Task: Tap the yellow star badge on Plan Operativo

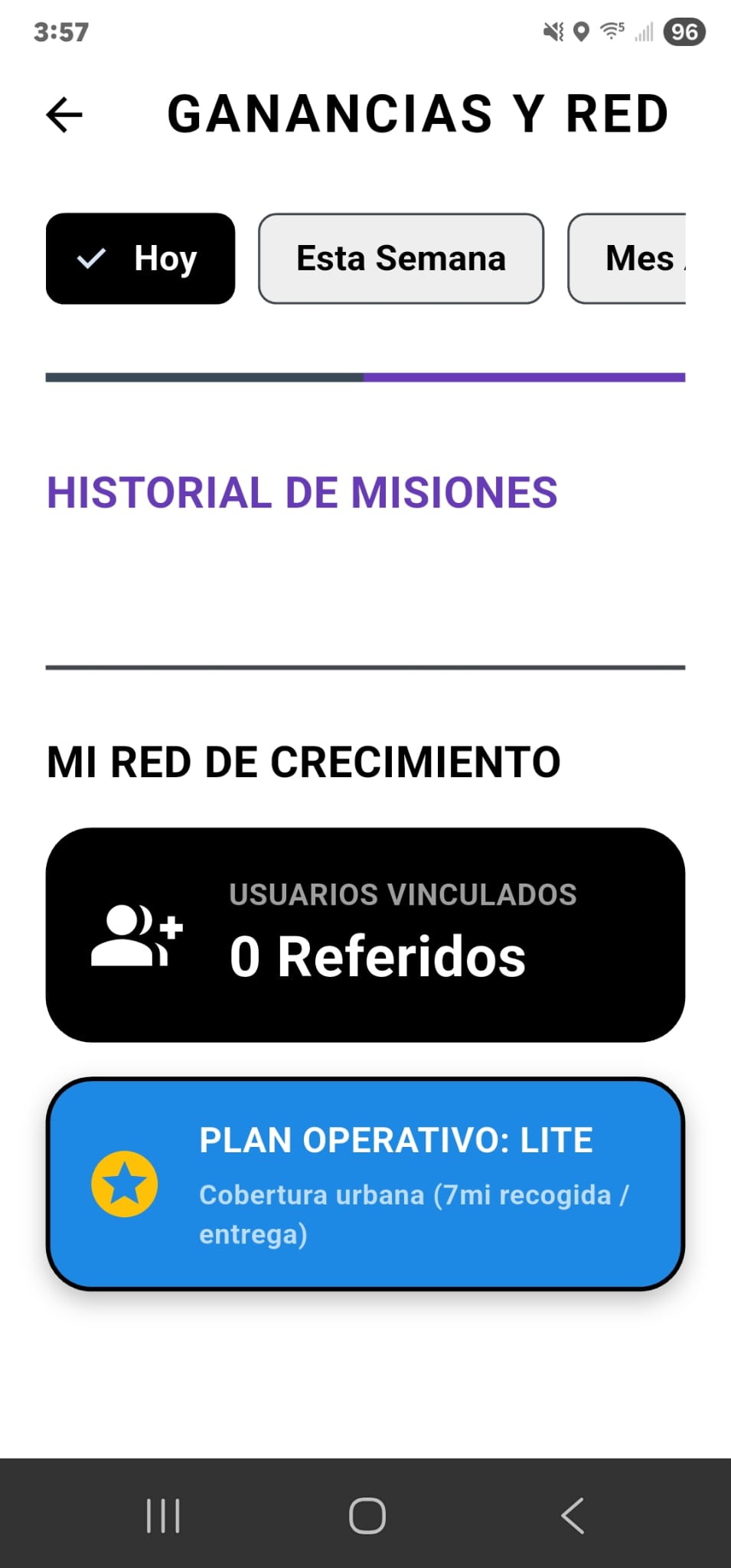Action: (125, 1182)
